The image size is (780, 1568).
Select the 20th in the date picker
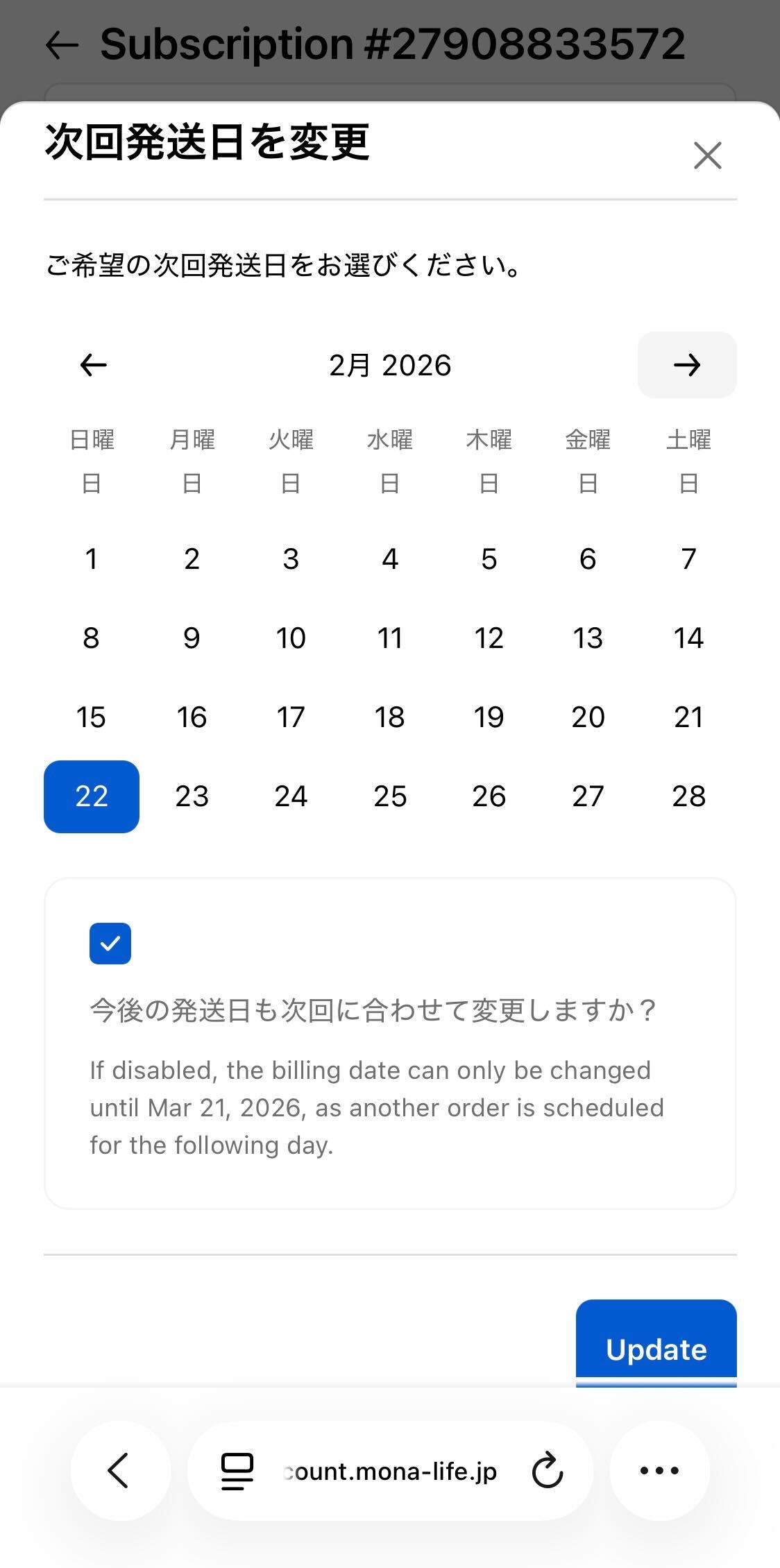click(588, 717)
